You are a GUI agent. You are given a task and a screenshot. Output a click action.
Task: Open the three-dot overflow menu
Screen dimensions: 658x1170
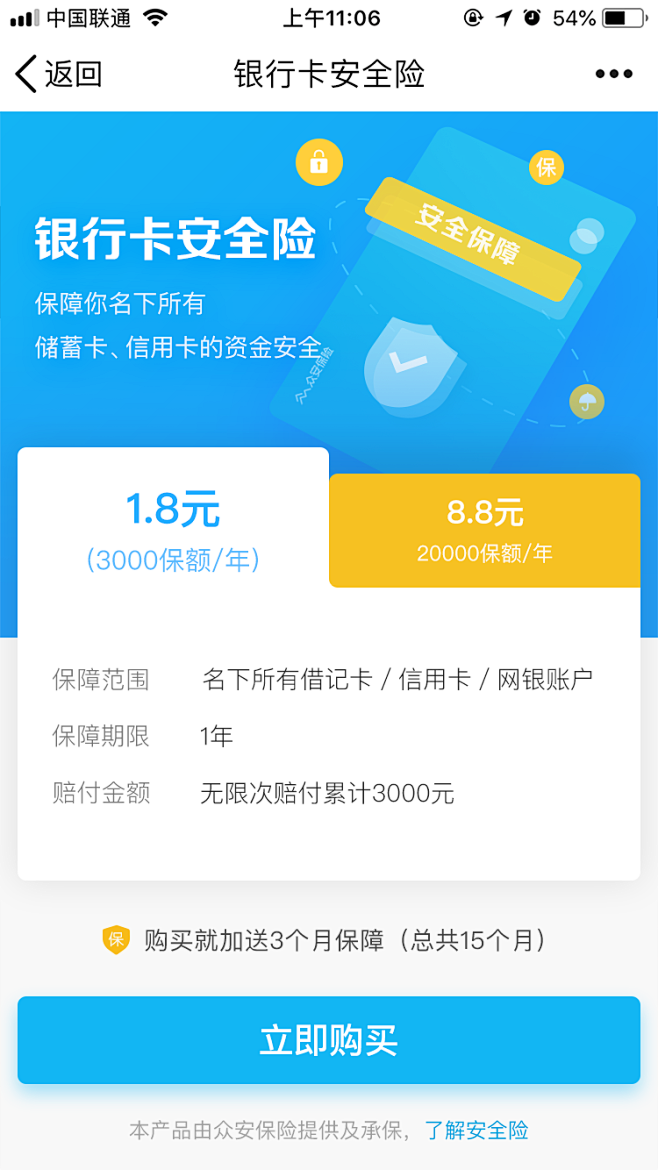click(x=613, y=74)
